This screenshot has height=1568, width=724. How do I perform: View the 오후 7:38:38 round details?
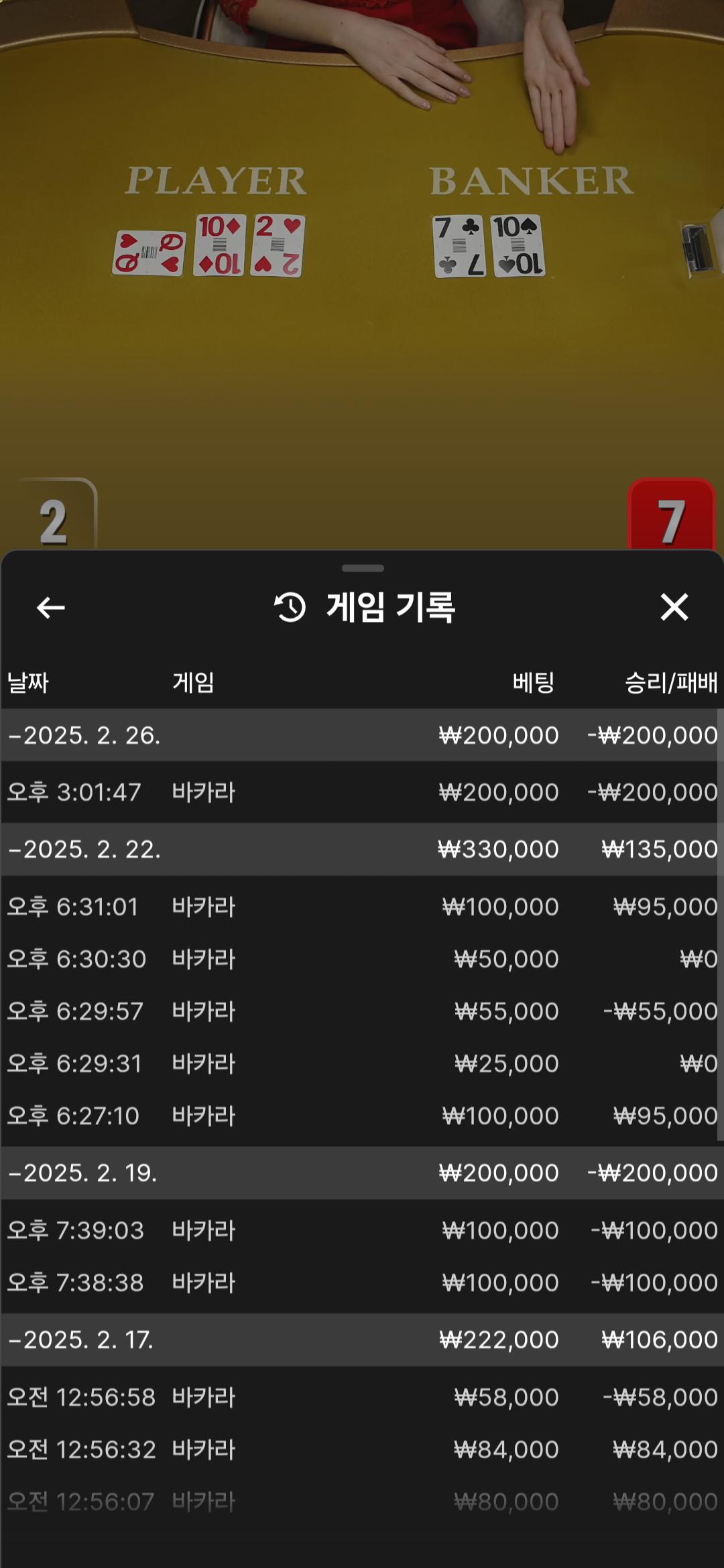click(362, 1283)
